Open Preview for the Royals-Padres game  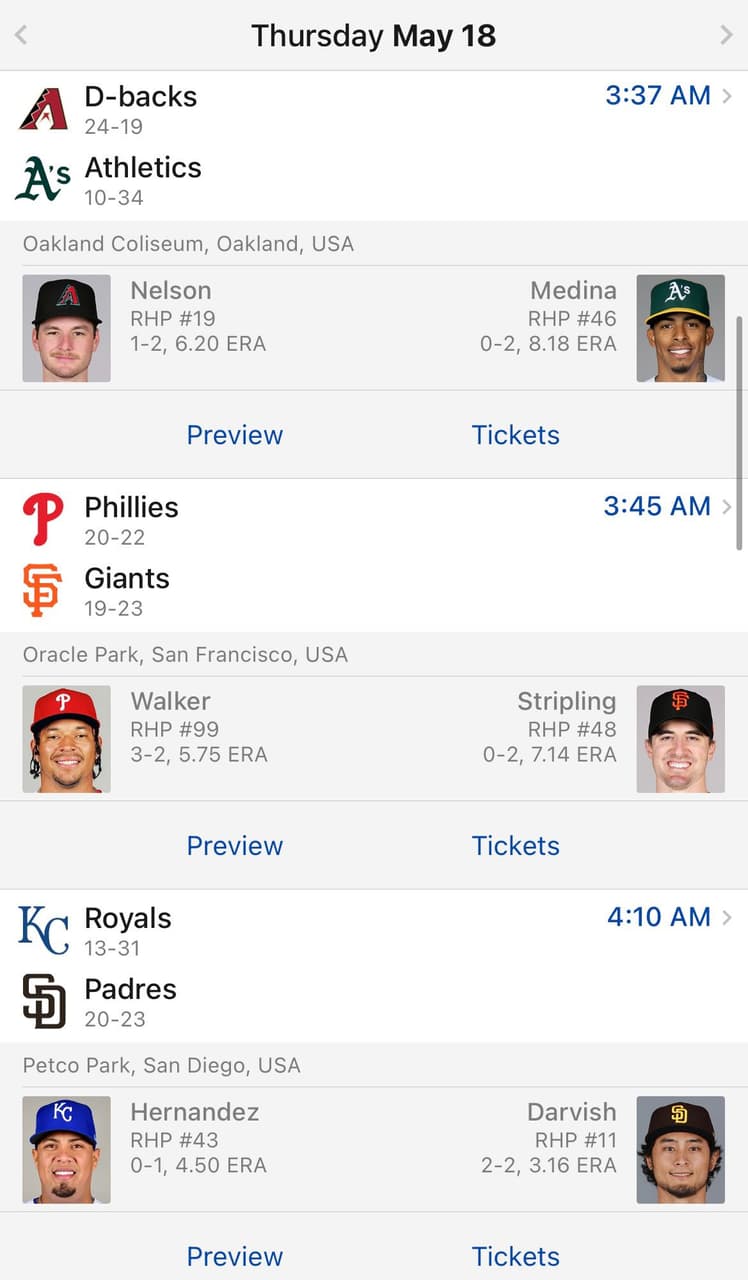pos(234,1256)
